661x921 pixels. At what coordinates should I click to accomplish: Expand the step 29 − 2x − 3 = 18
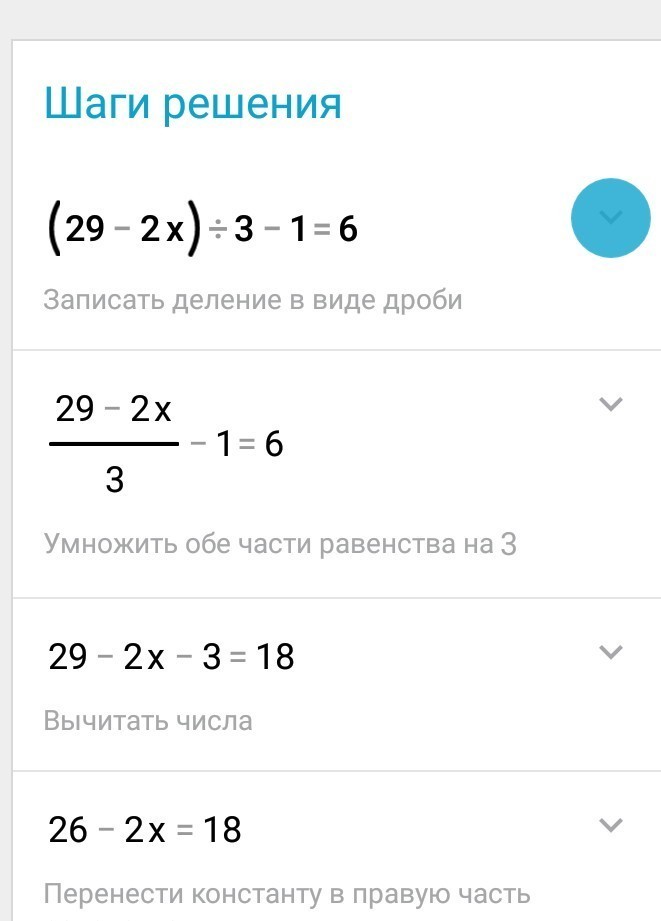pos(610,652)
